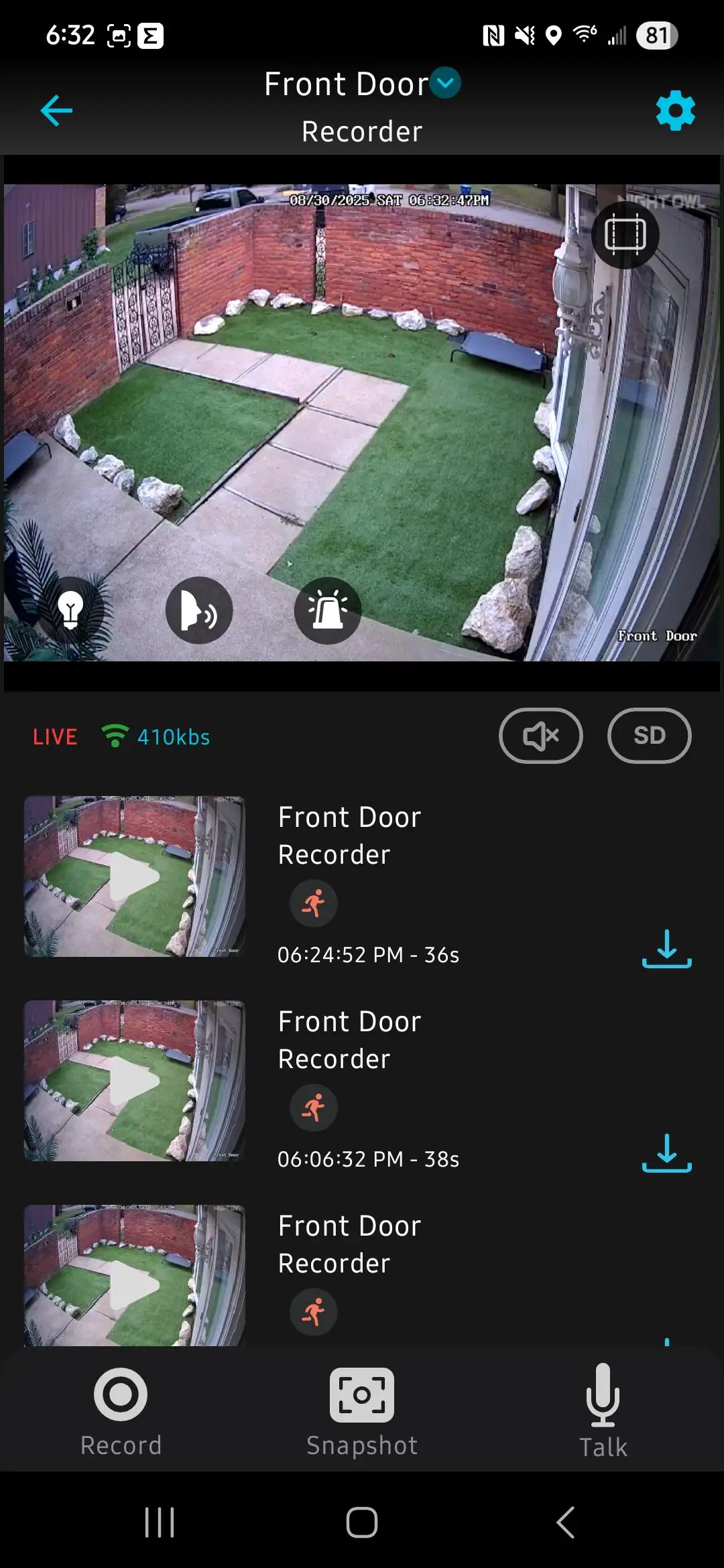Open the system recent apps view
Image resolution: width=724 pixels, height=1568 pixels.
(160, 1522)
